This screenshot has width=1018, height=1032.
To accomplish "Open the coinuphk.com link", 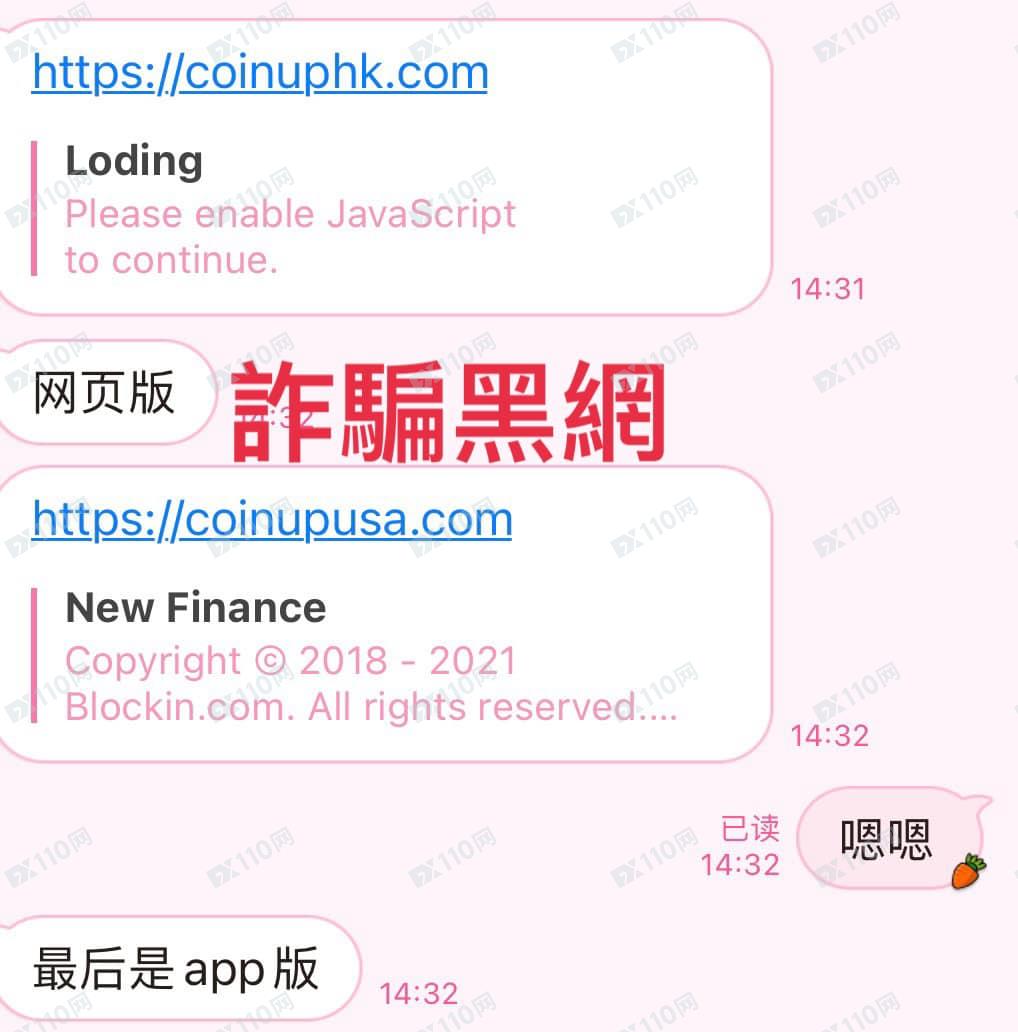I will pyautogui.click(x=260, y=73).
